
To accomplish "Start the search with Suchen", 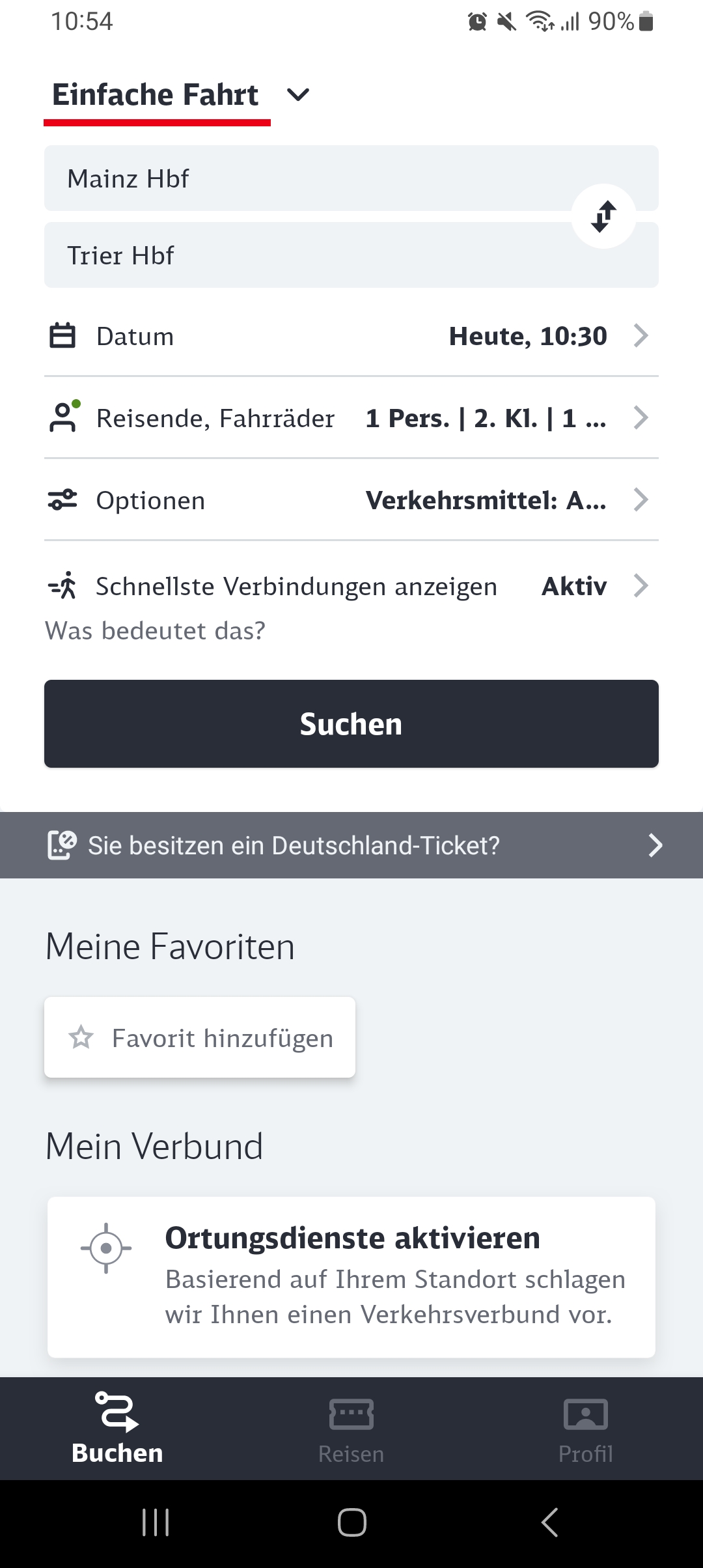I will (x=351, y=723).
